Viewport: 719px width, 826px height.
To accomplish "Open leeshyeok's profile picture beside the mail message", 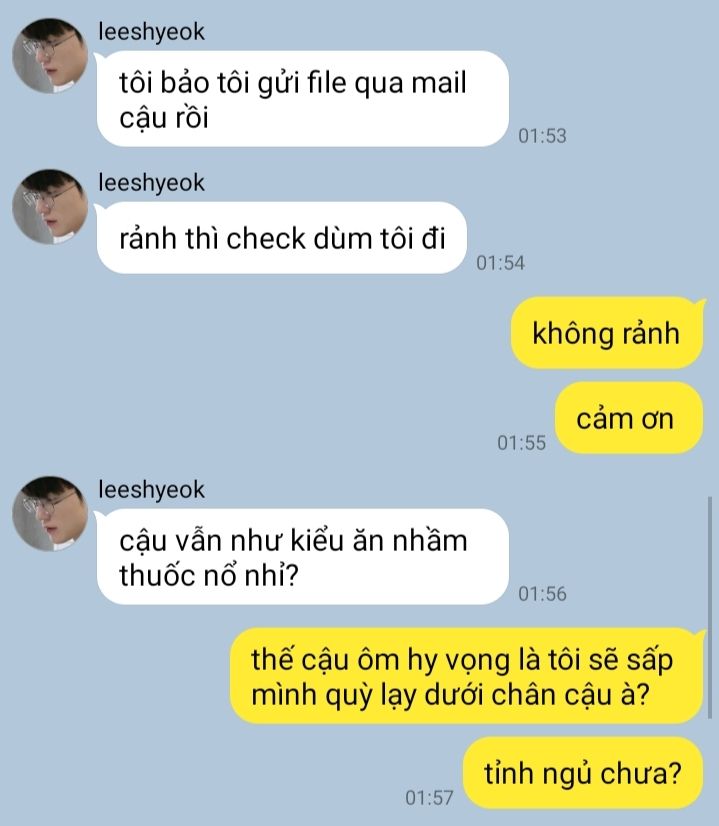I will (x=49, y=60).
